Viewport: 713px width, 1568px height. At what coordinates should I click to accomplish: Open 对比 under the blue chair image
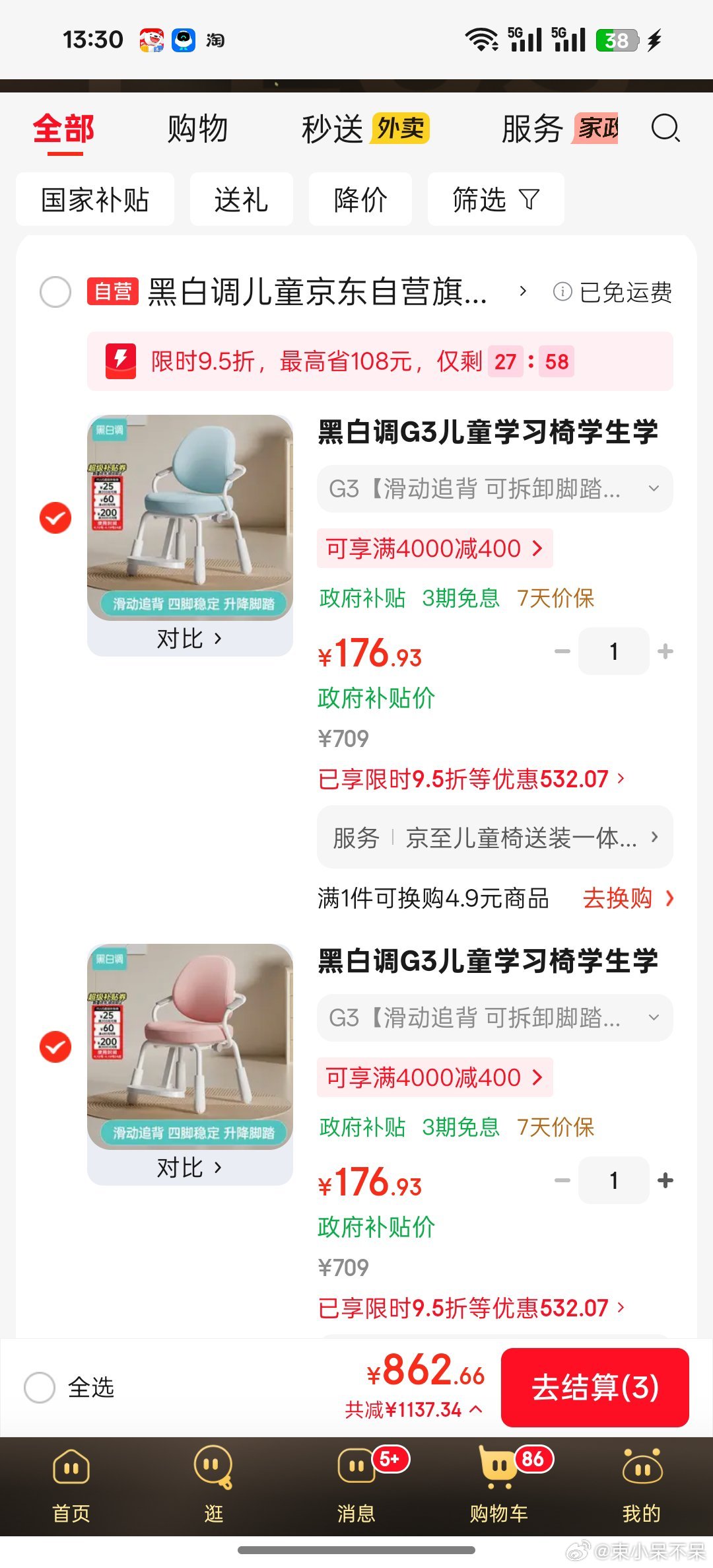[189, 639]
